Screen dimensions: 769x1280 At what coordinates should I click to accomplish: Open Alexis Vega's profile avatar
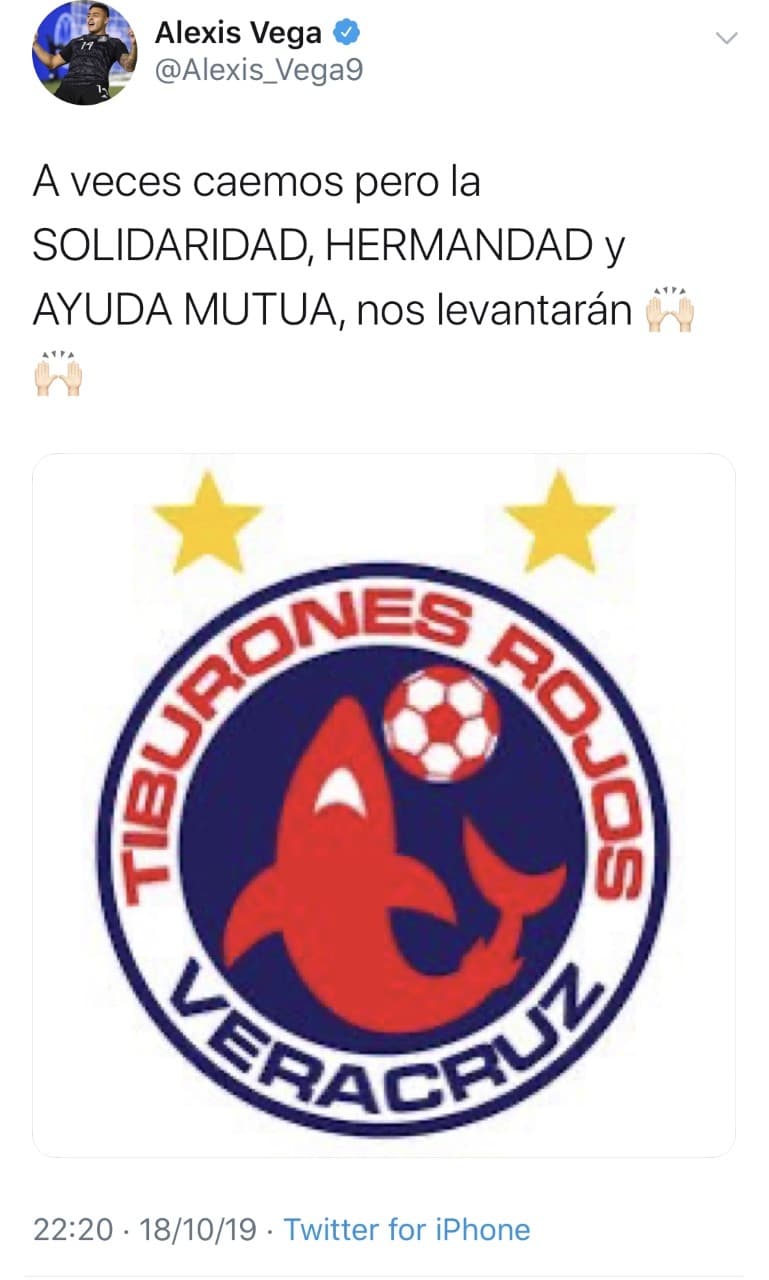86,53
